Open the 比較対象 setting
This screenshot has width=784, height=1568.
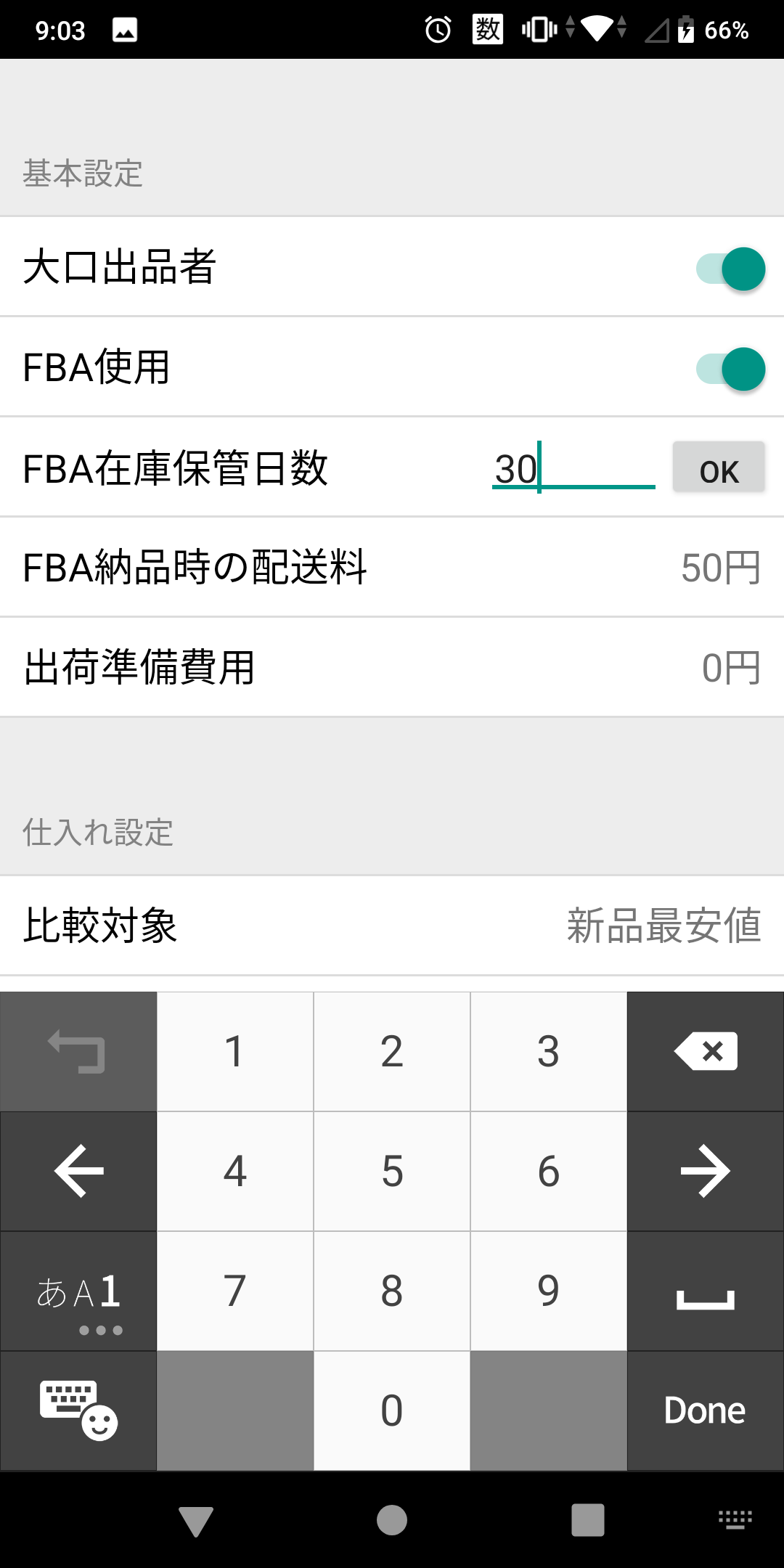[x=392, y=926]
